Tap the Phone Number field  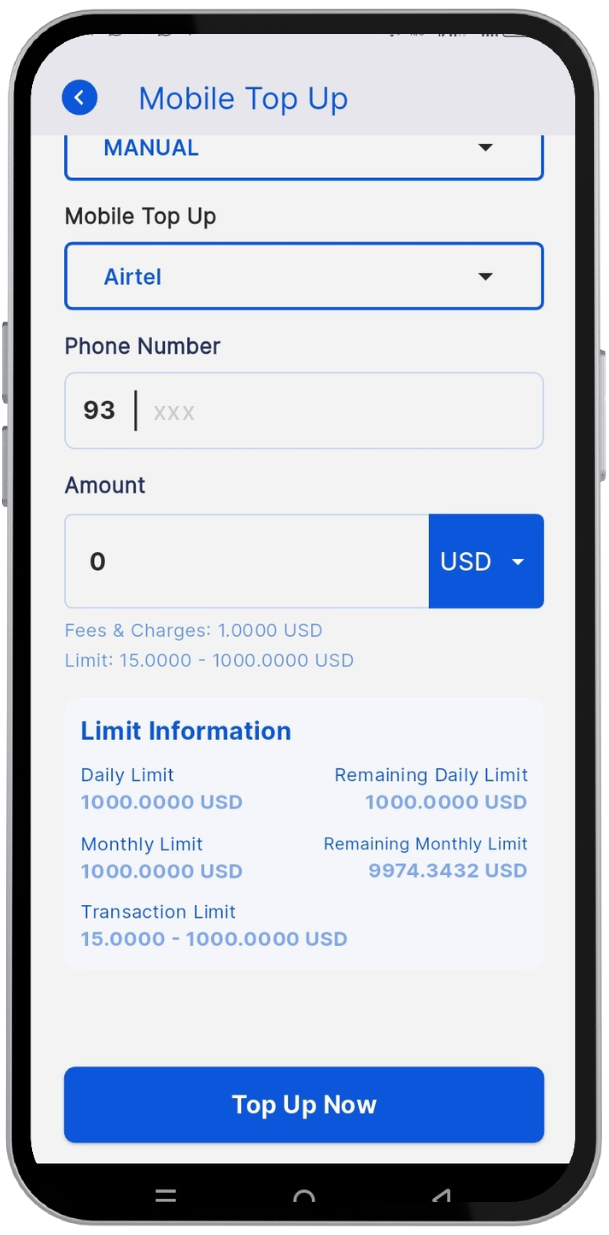pyautogui.click(x=304, y=411)
